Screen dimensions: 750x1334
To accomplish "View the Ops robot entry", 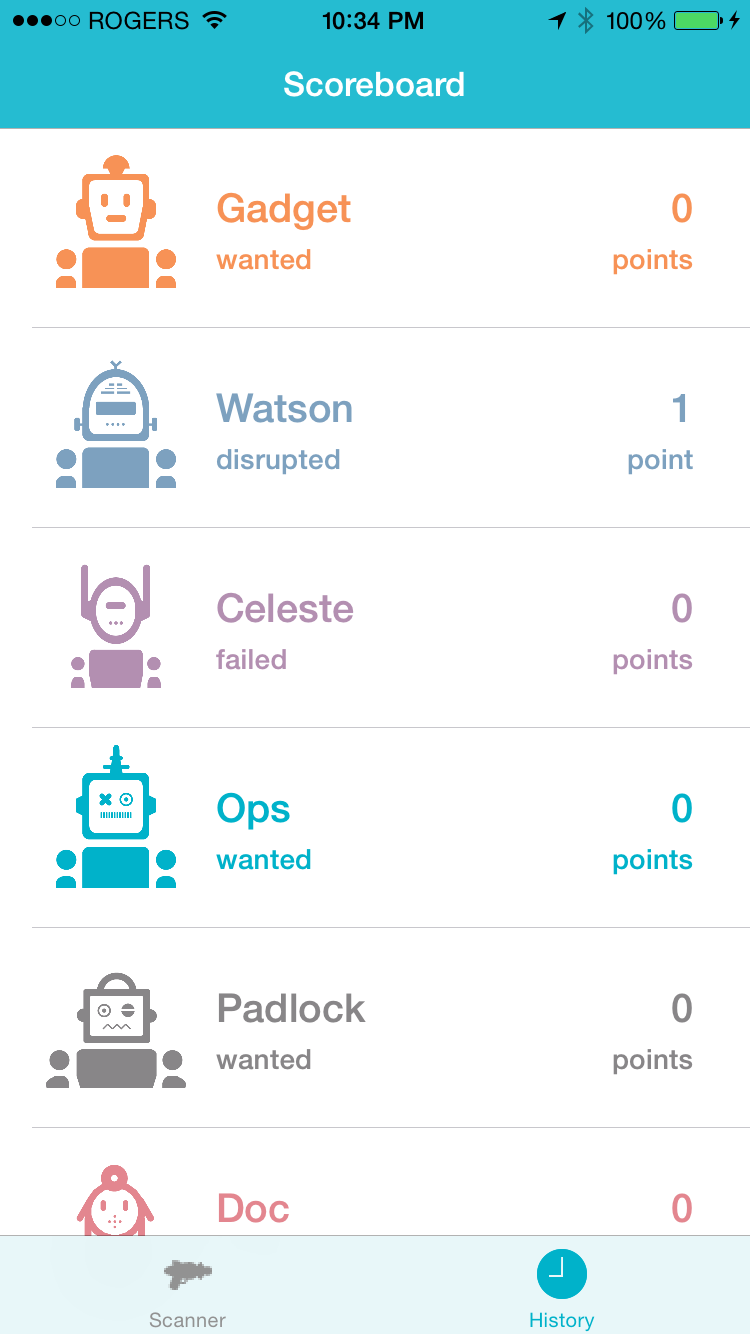I will click(x=375, y=828).
